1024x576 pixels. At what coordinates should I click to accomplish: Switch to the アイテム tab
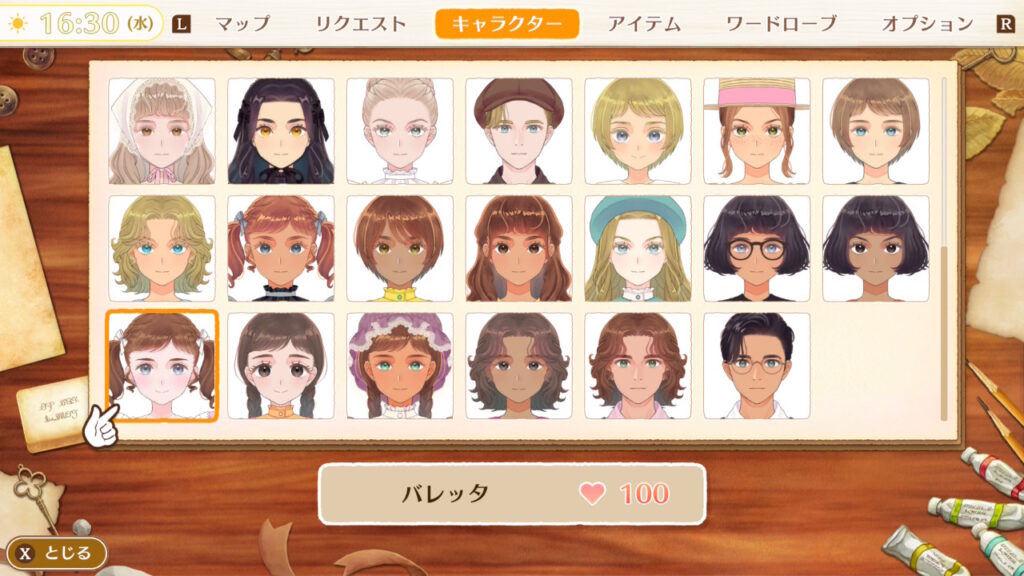click(x=644, y=23)
